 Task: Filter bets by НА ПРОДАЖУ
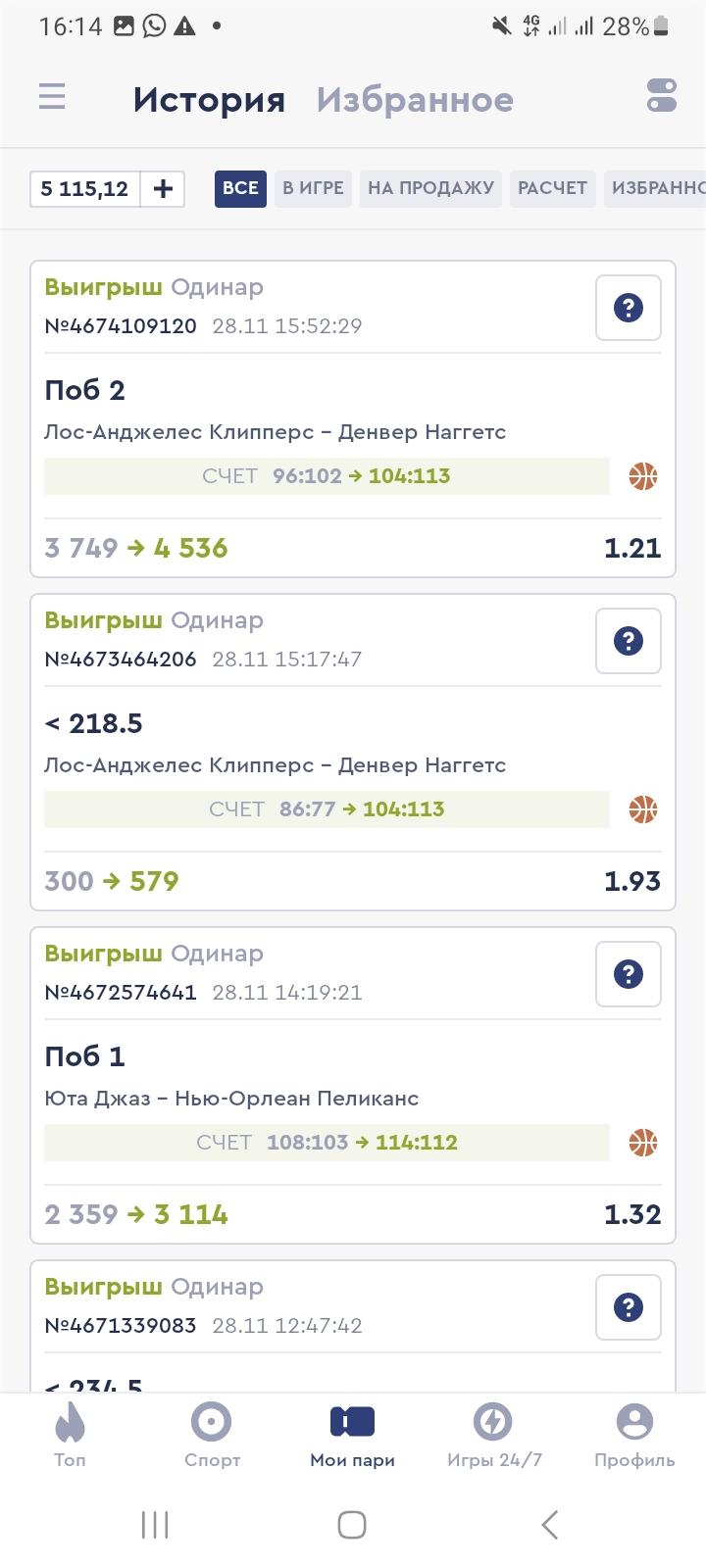[x=430, y=188]
